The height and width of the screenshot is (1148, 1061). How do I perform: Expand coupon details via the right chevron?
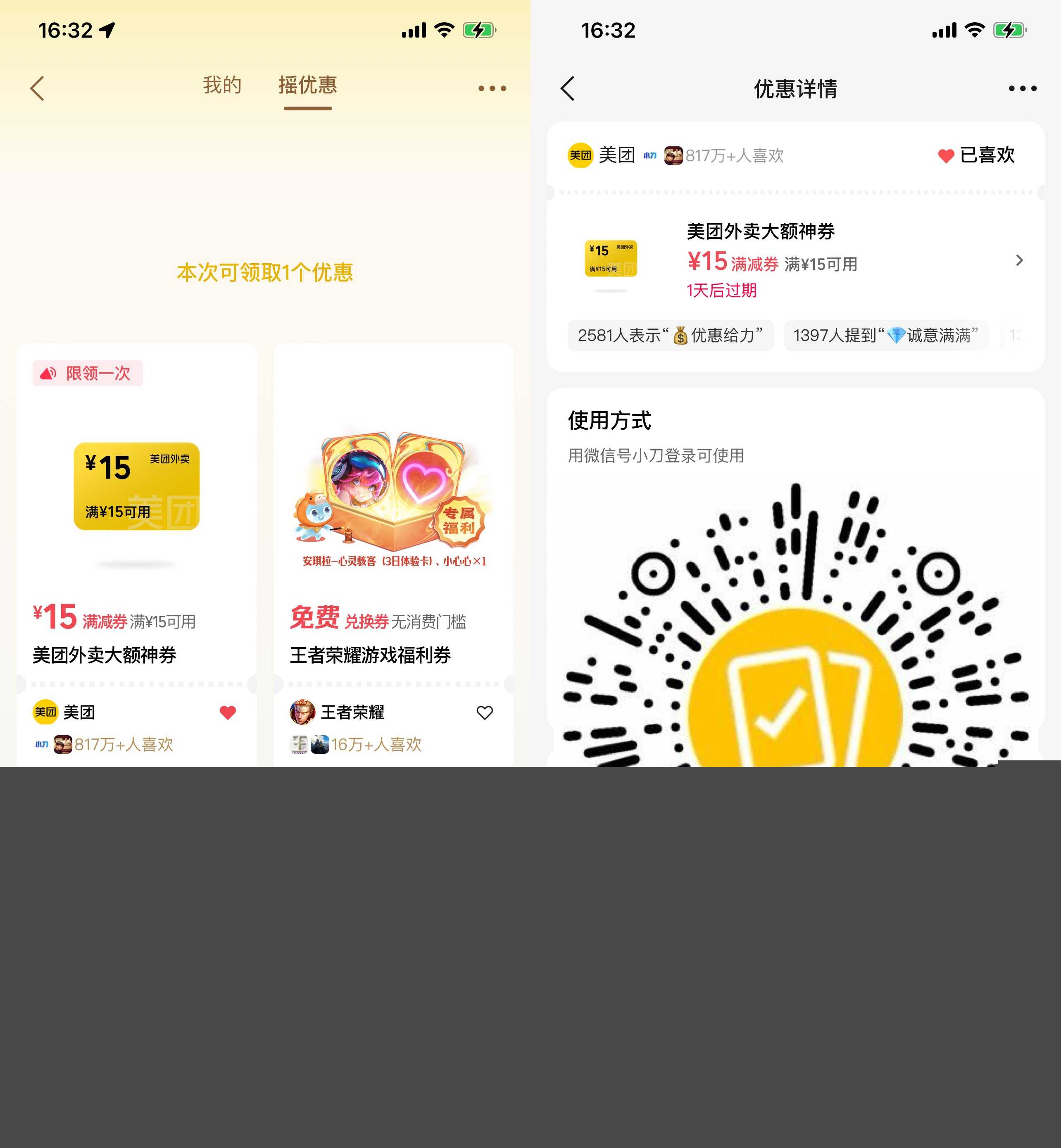pos(1020,260)
